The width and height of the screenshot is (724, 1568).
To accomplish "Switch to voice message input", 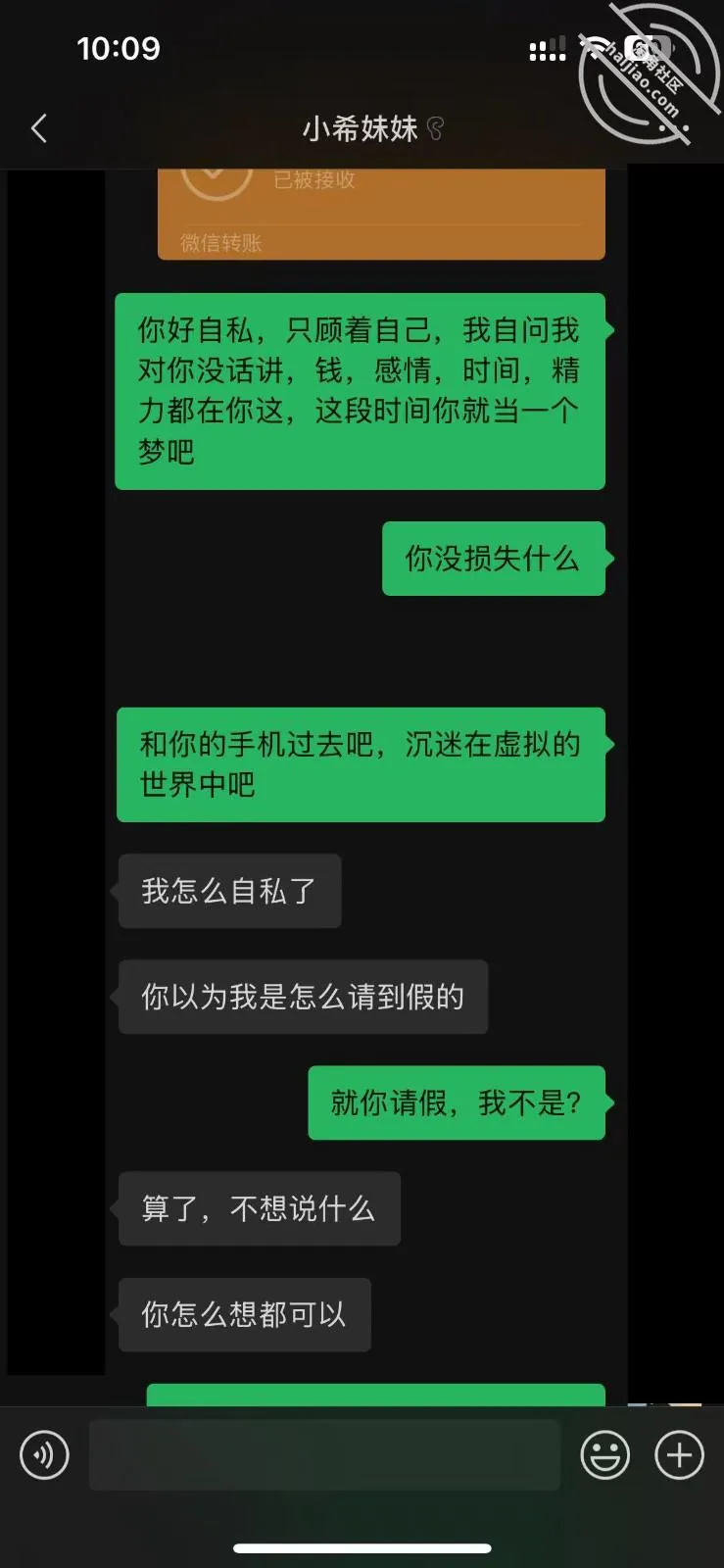I will pyautogui.click(x=45, y=1455).
